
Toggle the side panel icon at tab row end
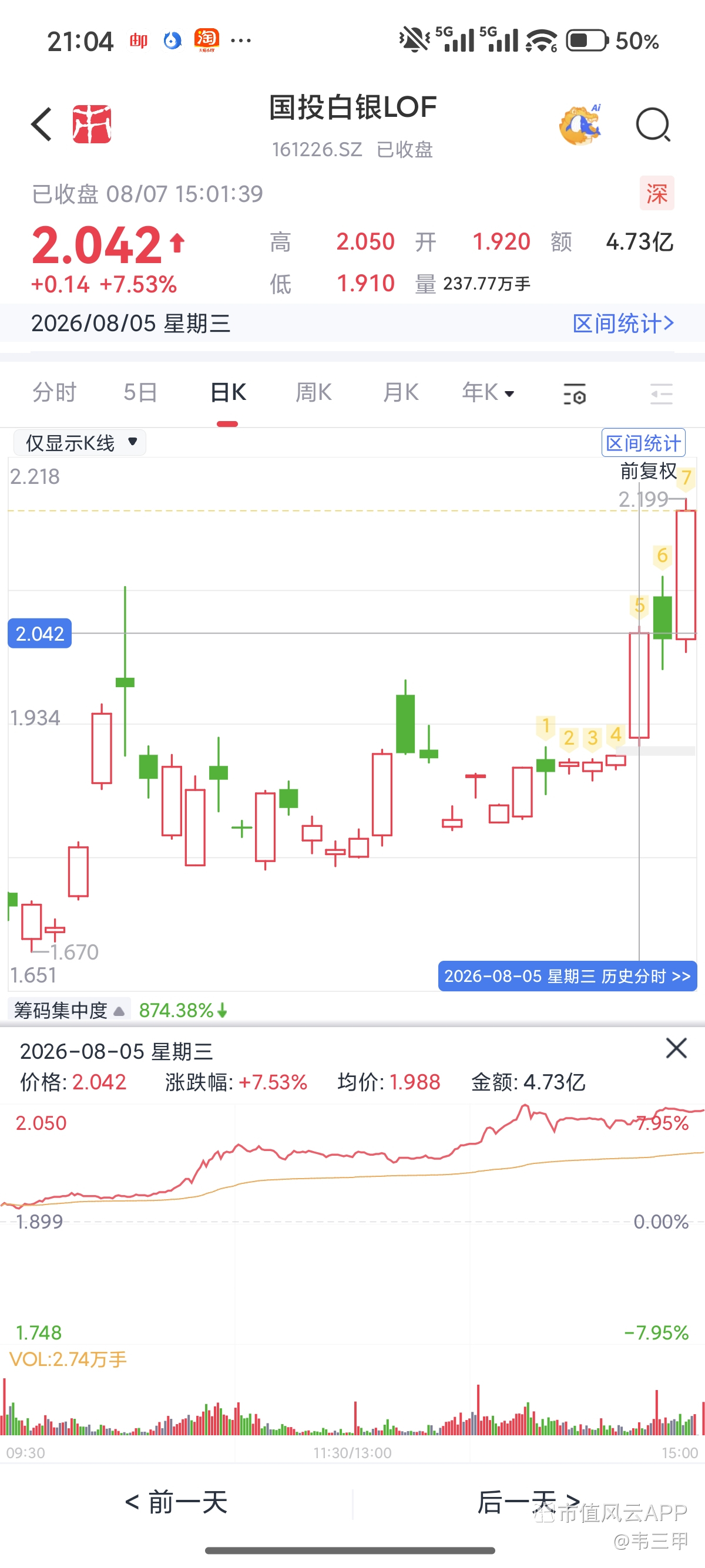point(661,394)
